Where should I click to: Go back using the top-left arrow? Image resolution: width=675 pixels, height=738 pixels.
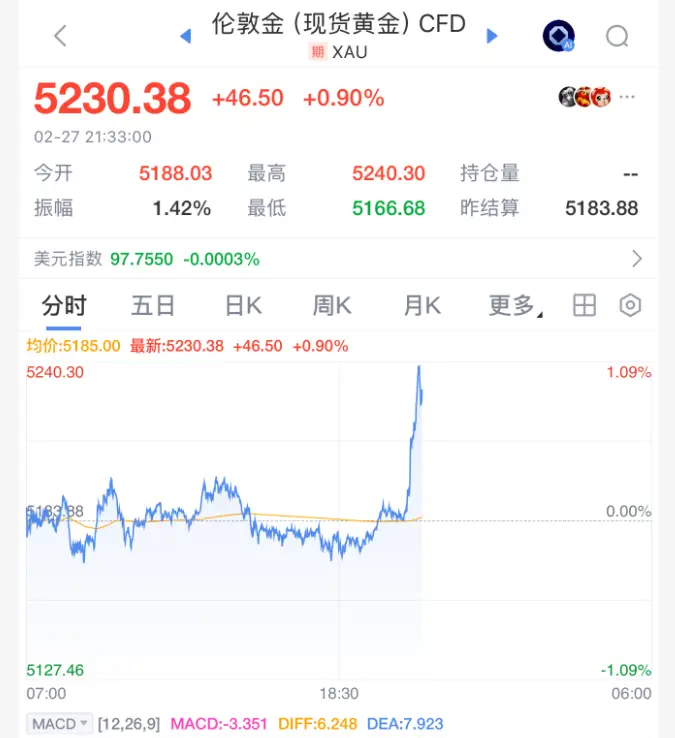[x=60, y=37]
